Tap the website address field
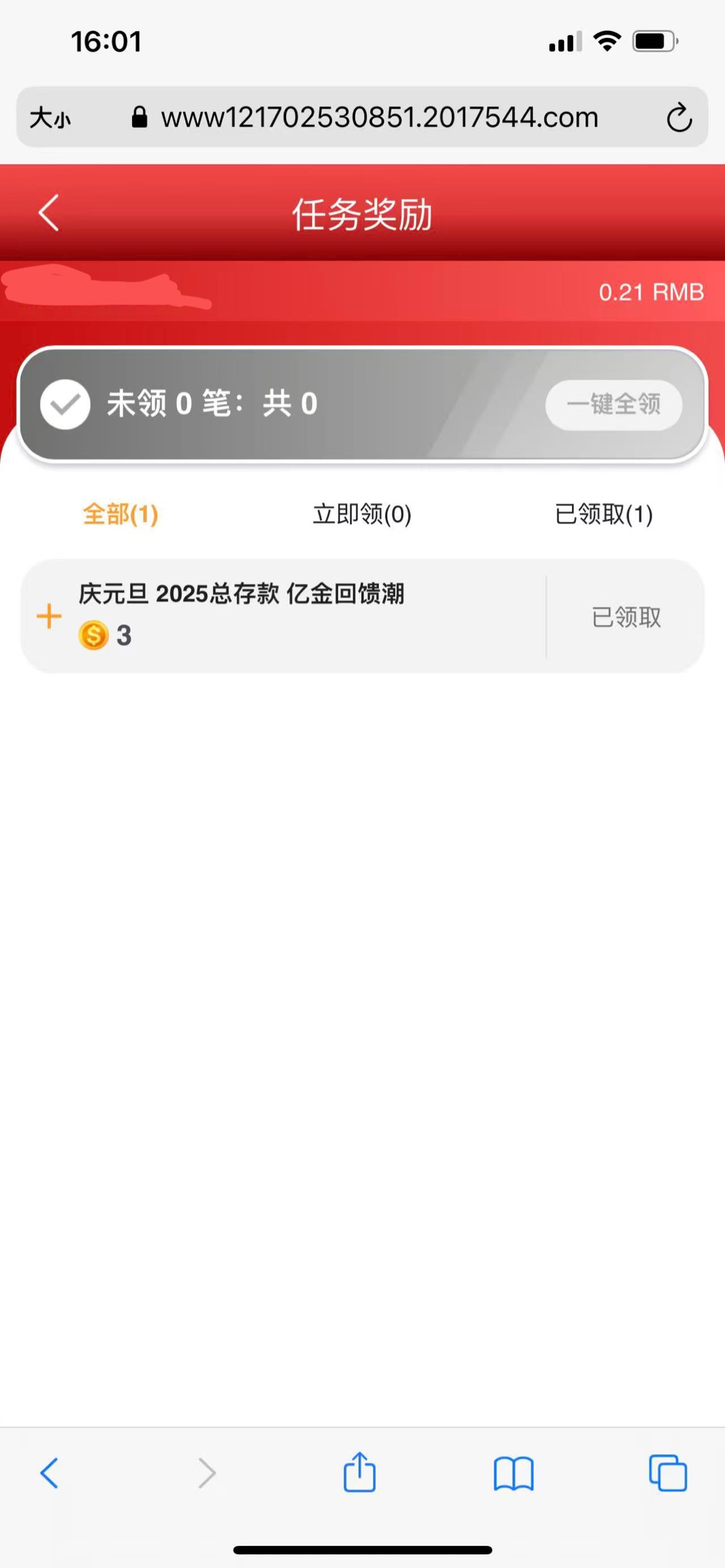The width and height of the screenshot is (725, 1568). (379, 118)
